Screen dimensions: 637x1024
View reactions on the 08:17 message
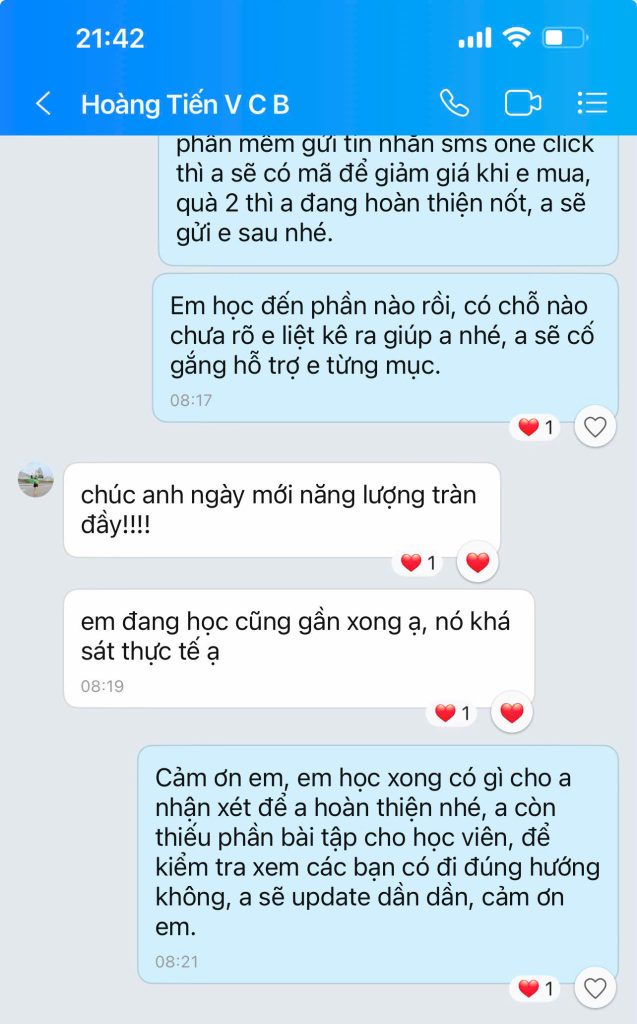[536, 428]
